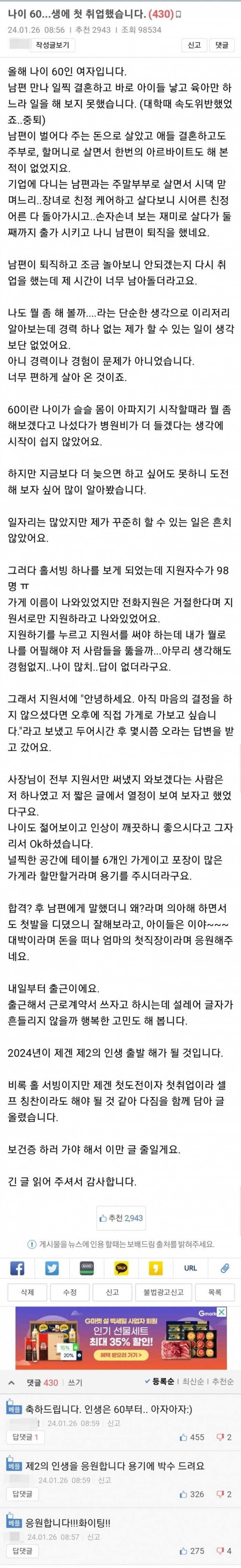Sort comments by 추천순

pos(222,1382)
